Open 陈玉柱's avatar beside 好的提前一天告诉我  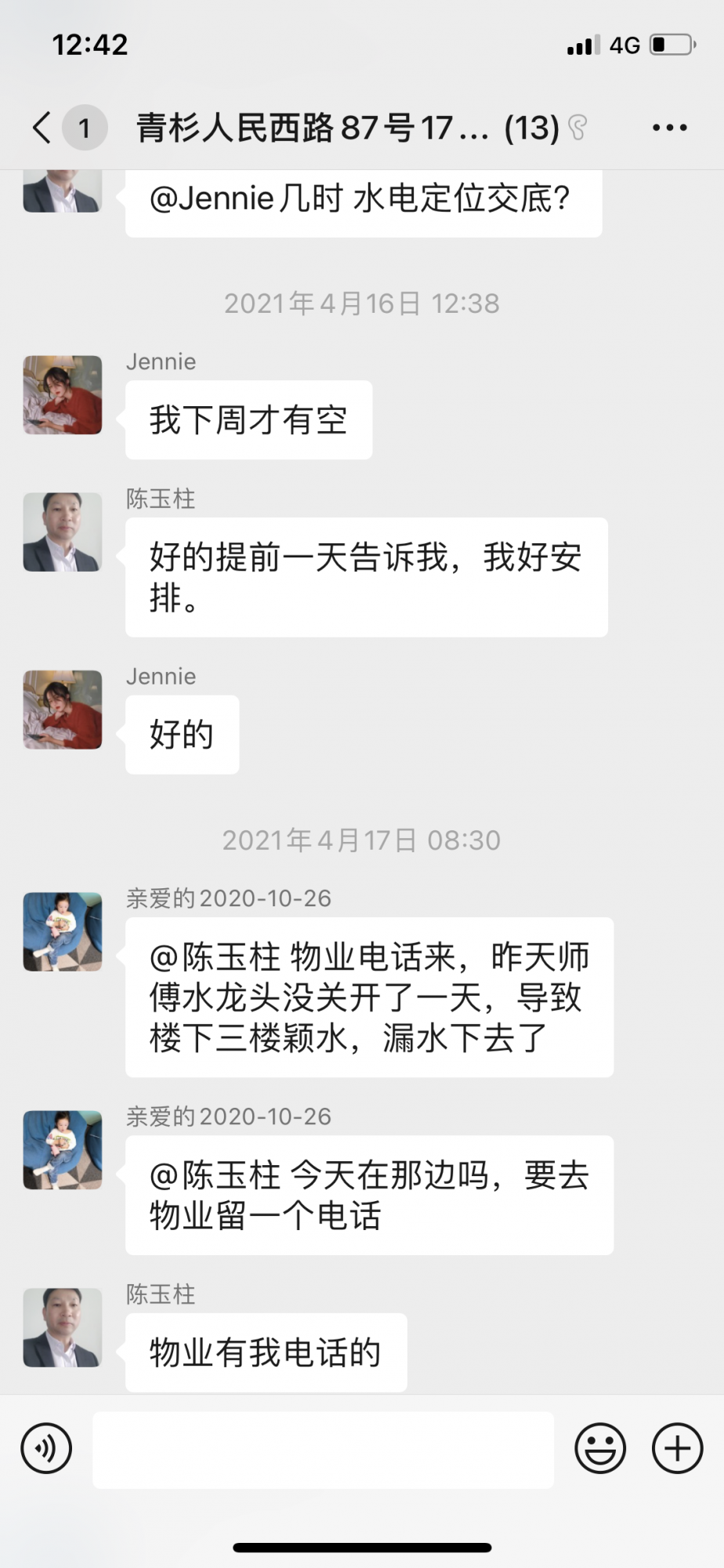click(x=63, y=532)
